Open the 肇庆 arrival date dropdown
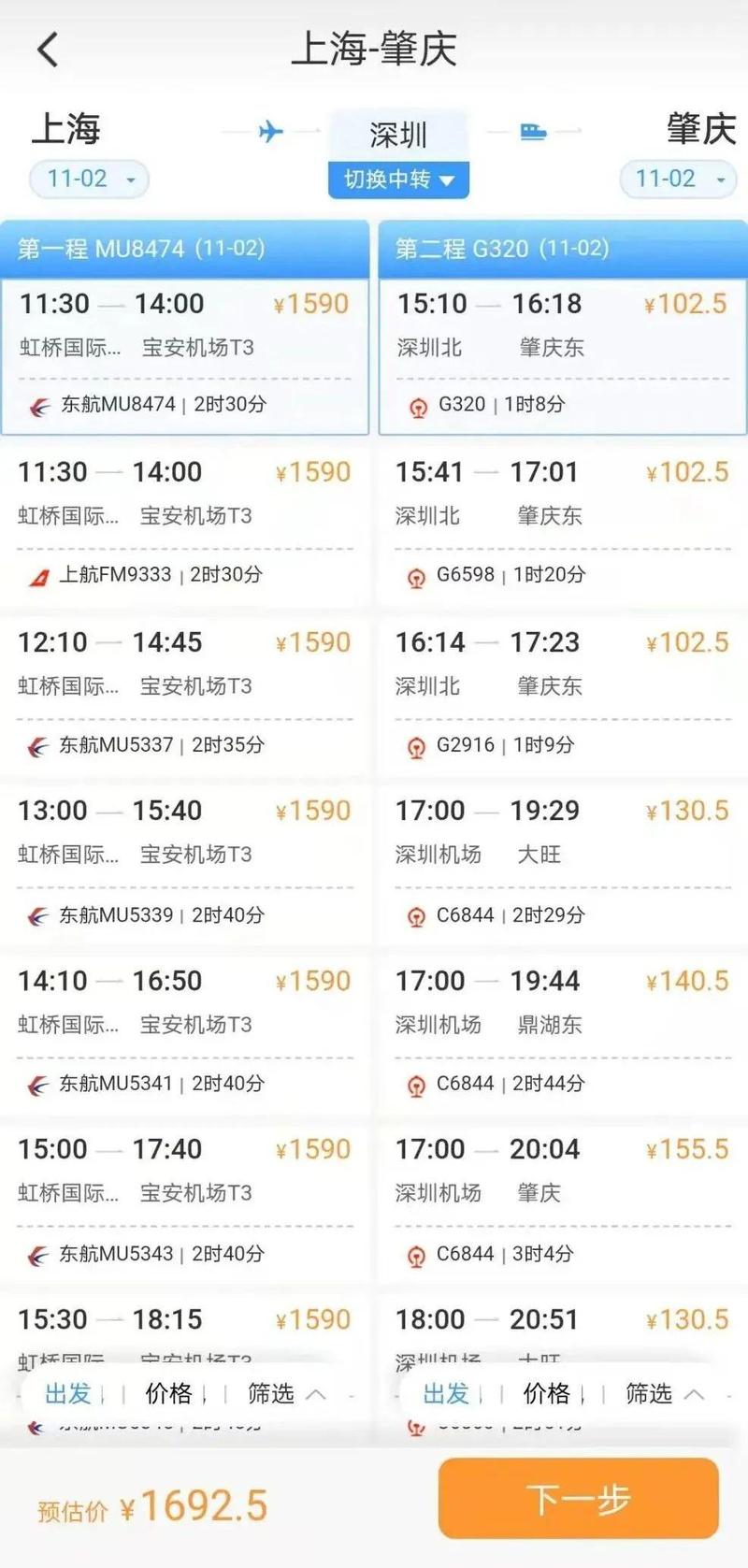The height and width of the screenshot is (1568, 748). pyautogui.click(x=678, y=179)
